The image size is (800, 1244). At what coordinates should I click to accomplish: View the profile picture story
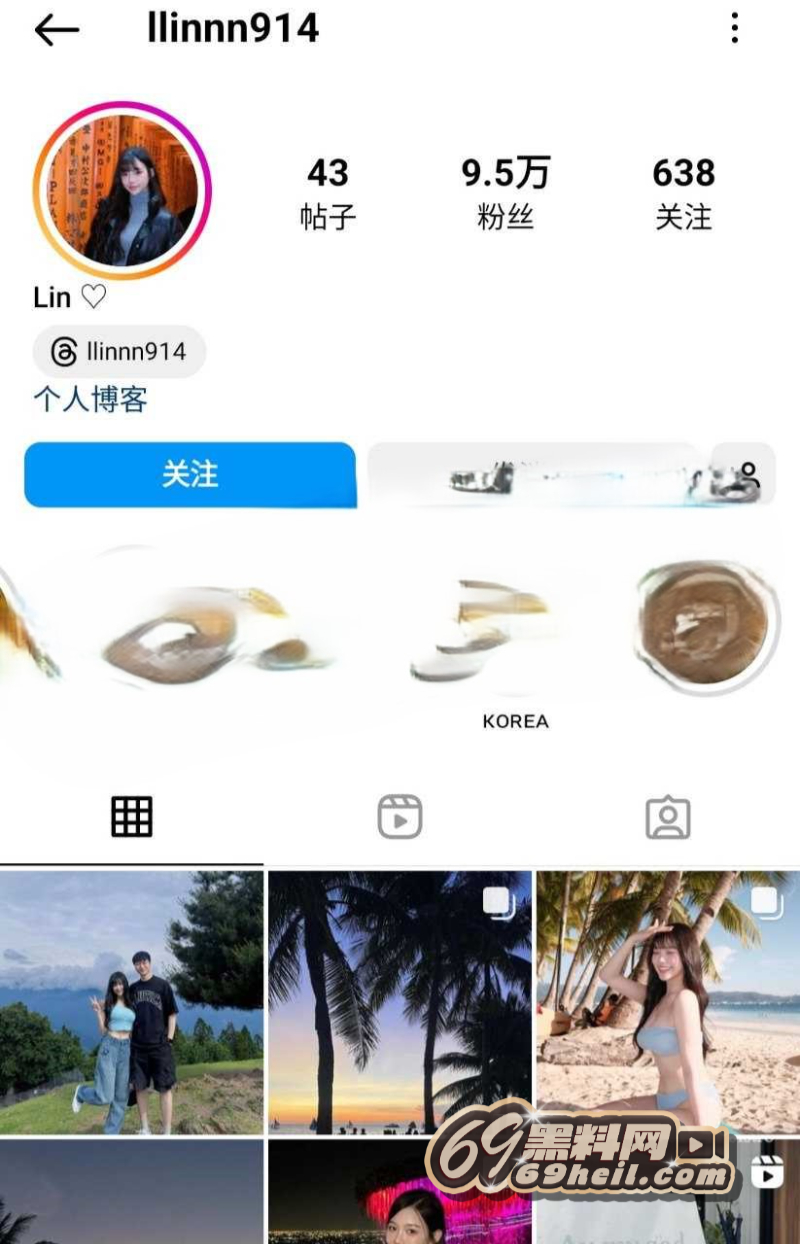tap(122, 190)
